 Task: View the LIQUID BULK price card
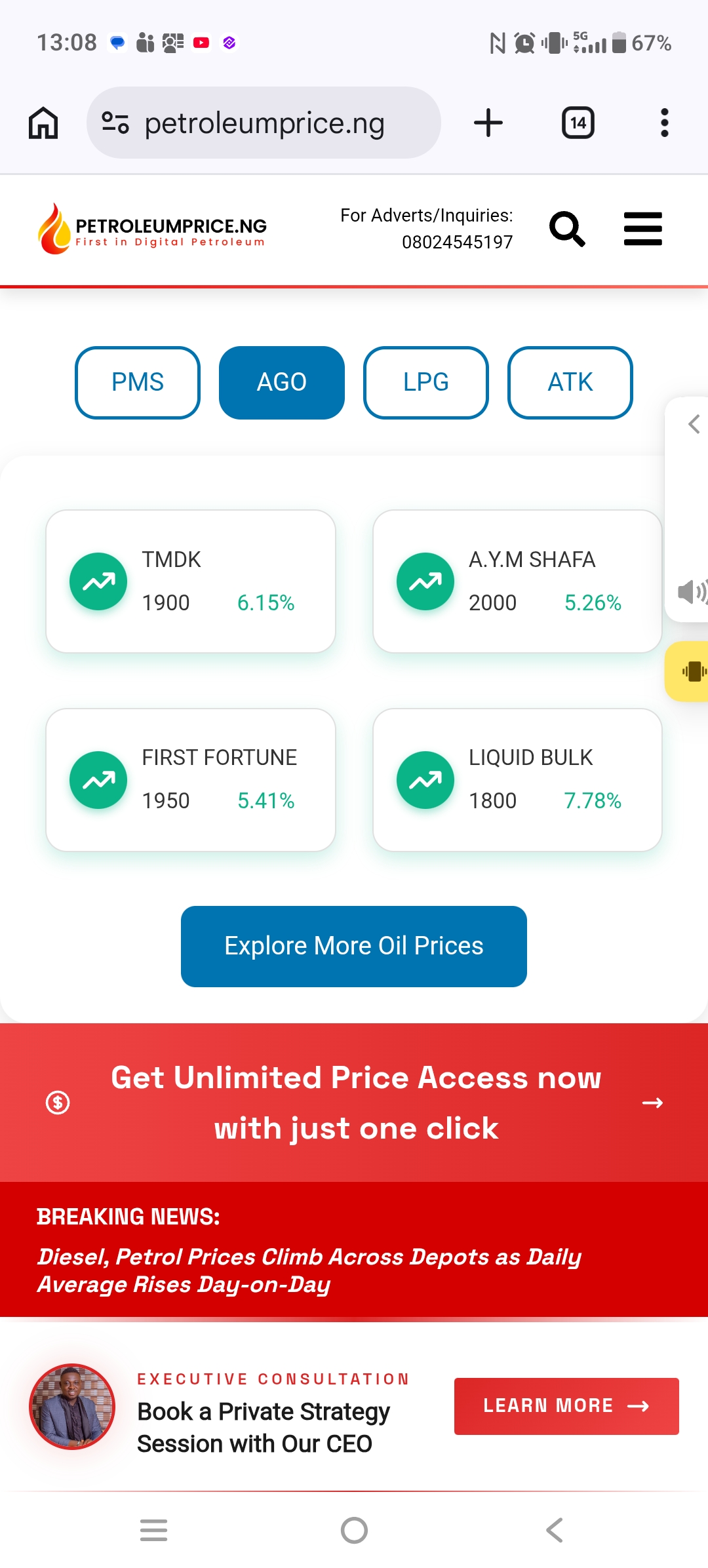517,779
